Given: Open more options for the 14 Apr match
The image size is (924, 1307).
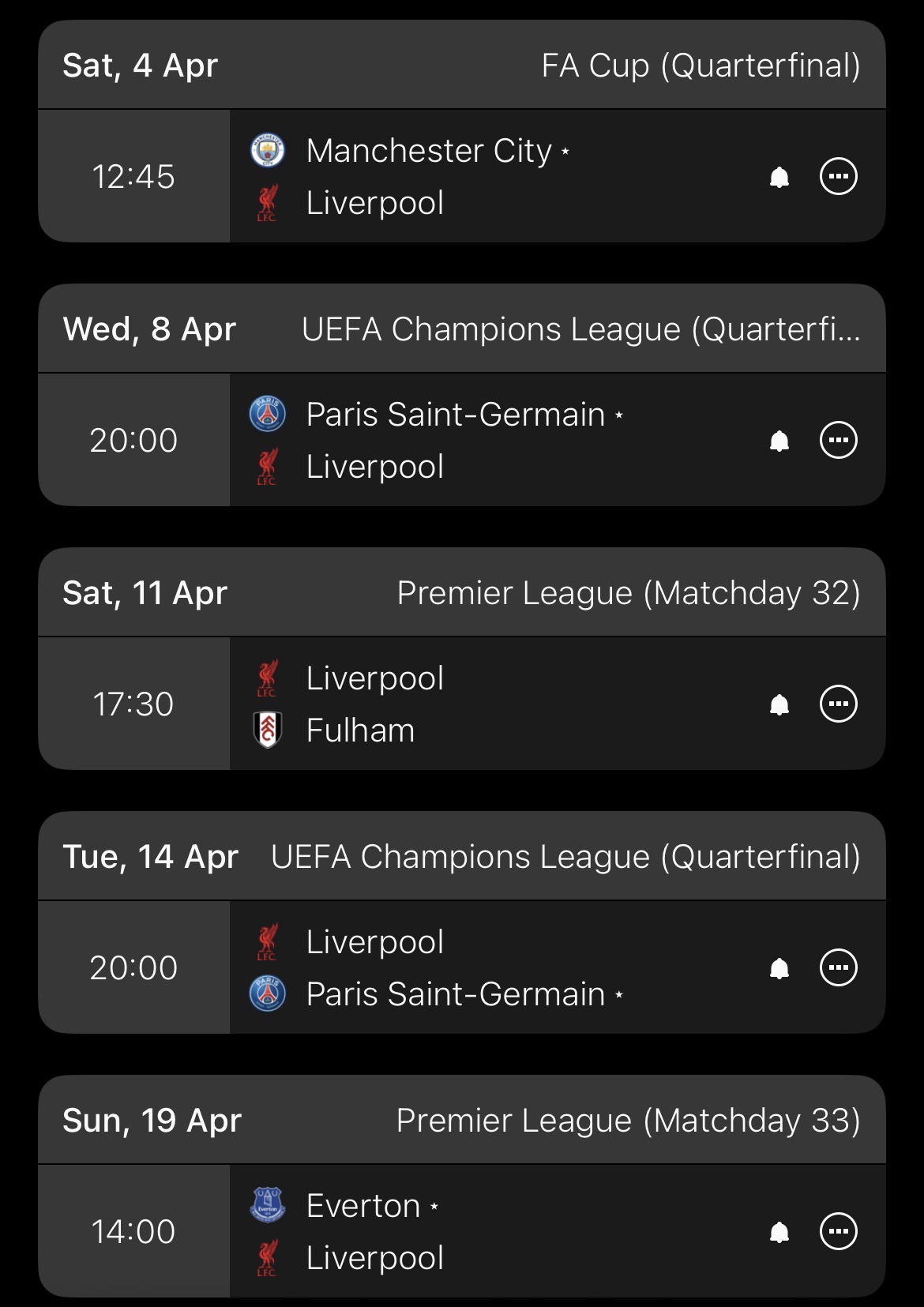Looking at the screenshot, I should click(838, 967).
